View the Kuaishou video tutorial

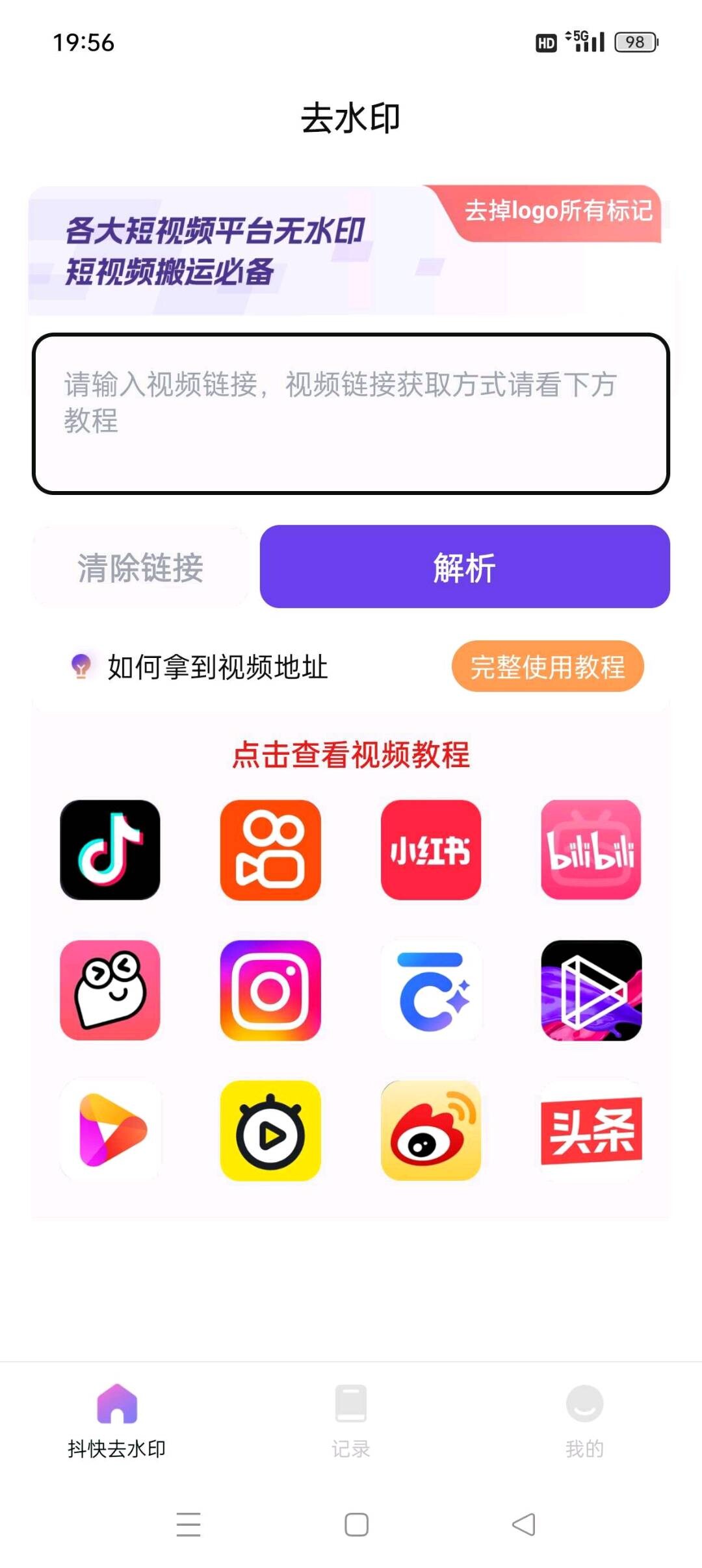click(270, 850)
